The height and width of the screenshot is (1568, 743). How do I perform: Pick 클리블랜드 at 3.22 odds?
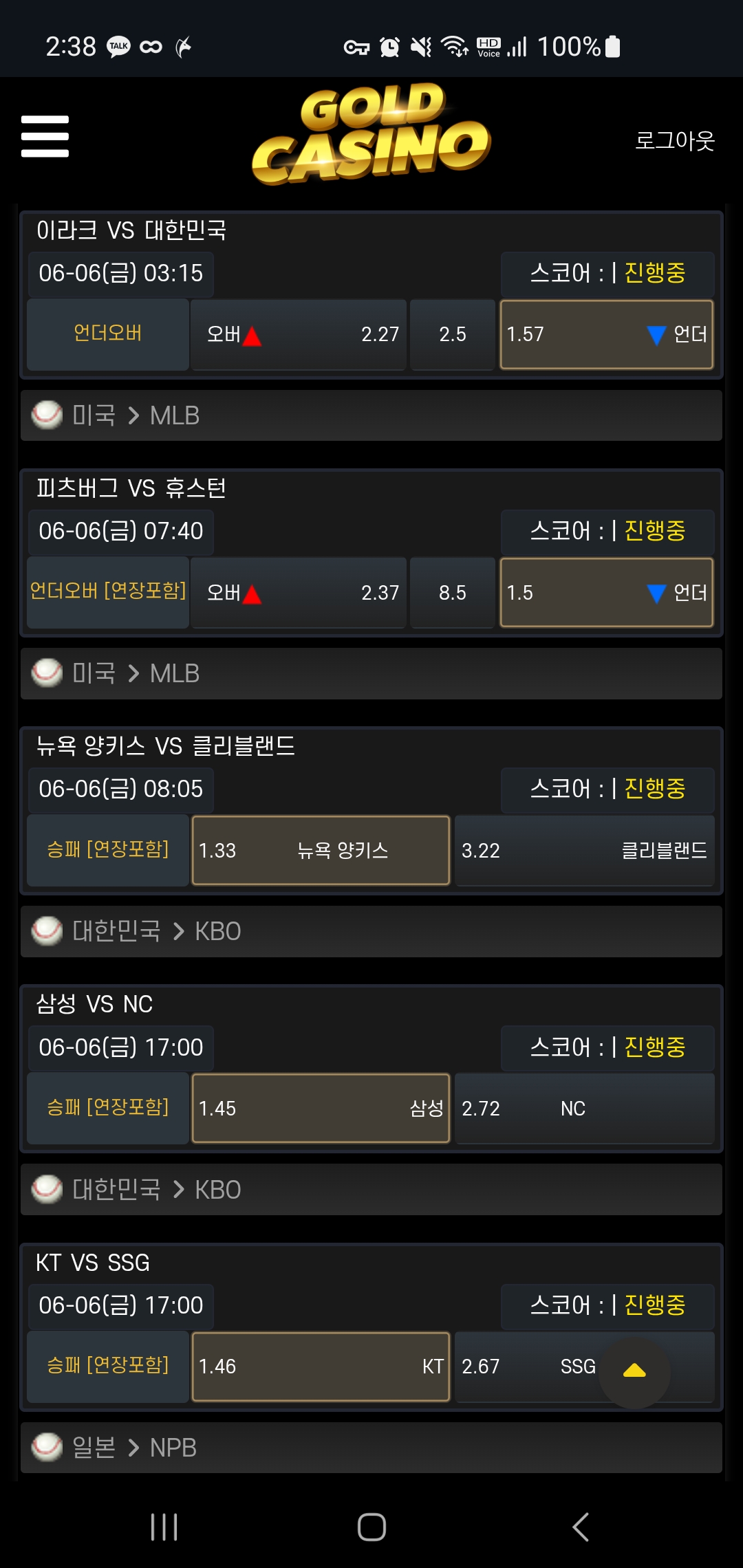(584, 850)
